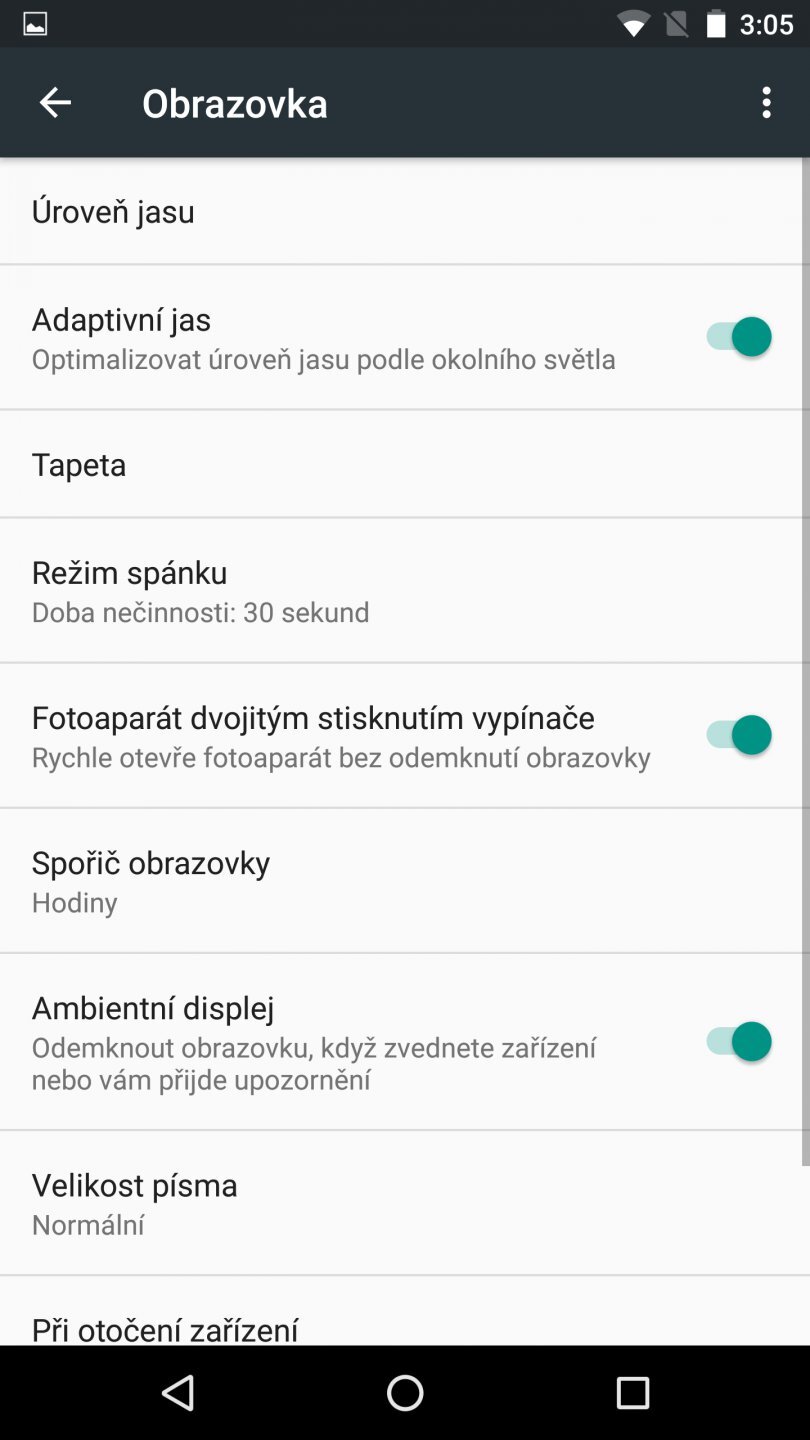Tap the Ambientní displej description text
Viewport: 810px width, 1440px height.
pos(313,1063)
